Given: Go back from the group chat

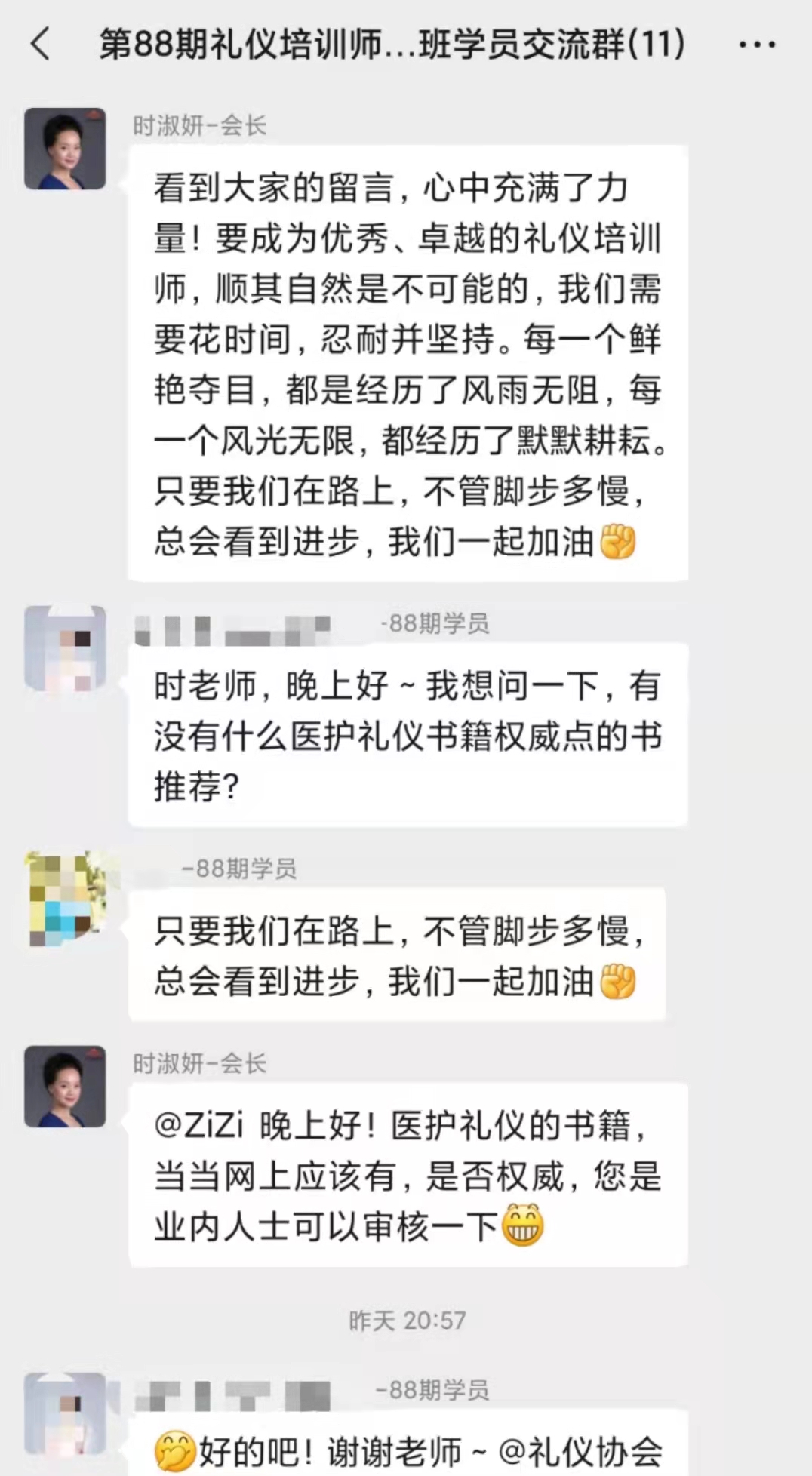Looking at the screenshot, I should tap(41, 44).
